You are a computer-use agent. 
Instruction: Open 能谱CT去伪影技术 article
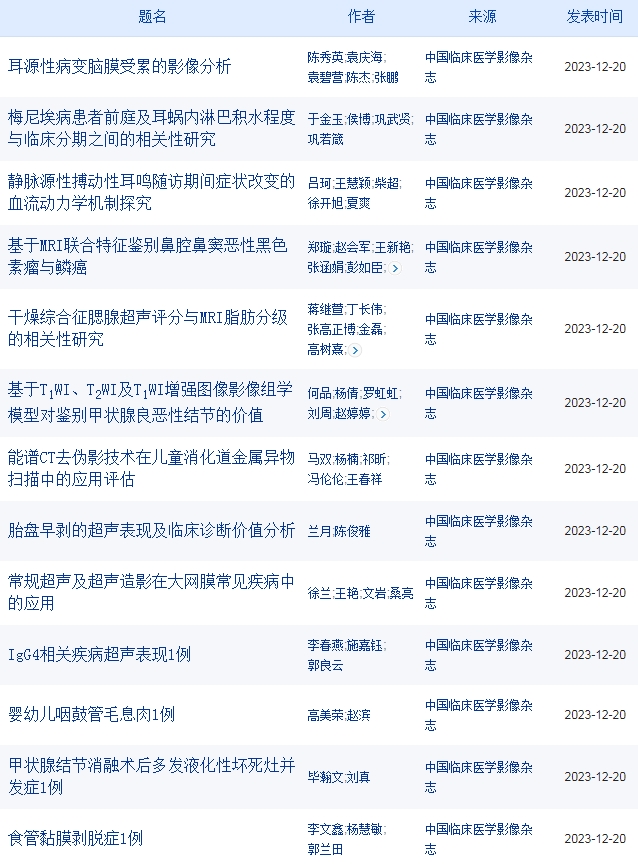tap(151, 468)
